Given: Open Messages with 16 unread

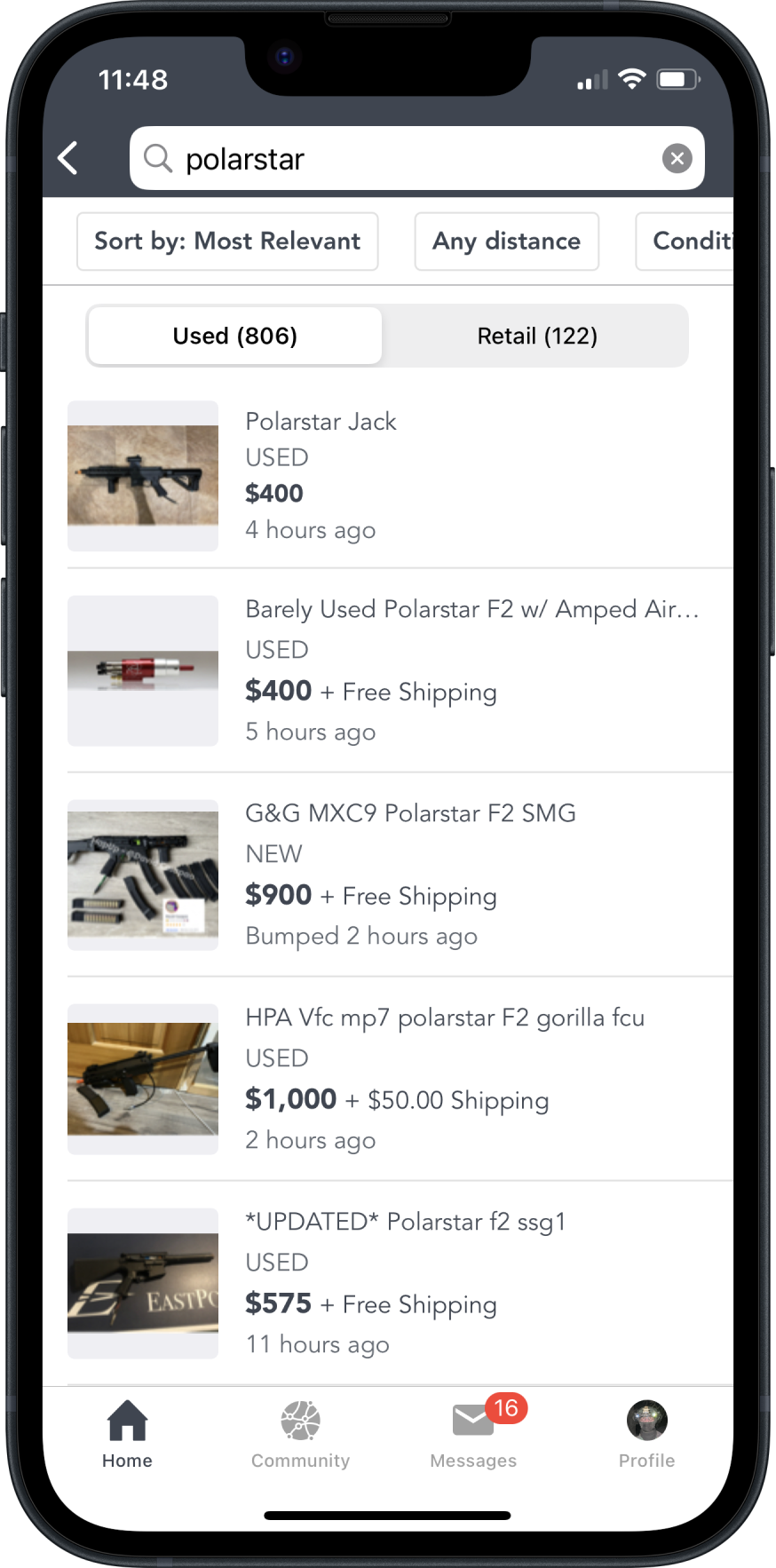Looking at the screenshot, I should coord(474,1434).
